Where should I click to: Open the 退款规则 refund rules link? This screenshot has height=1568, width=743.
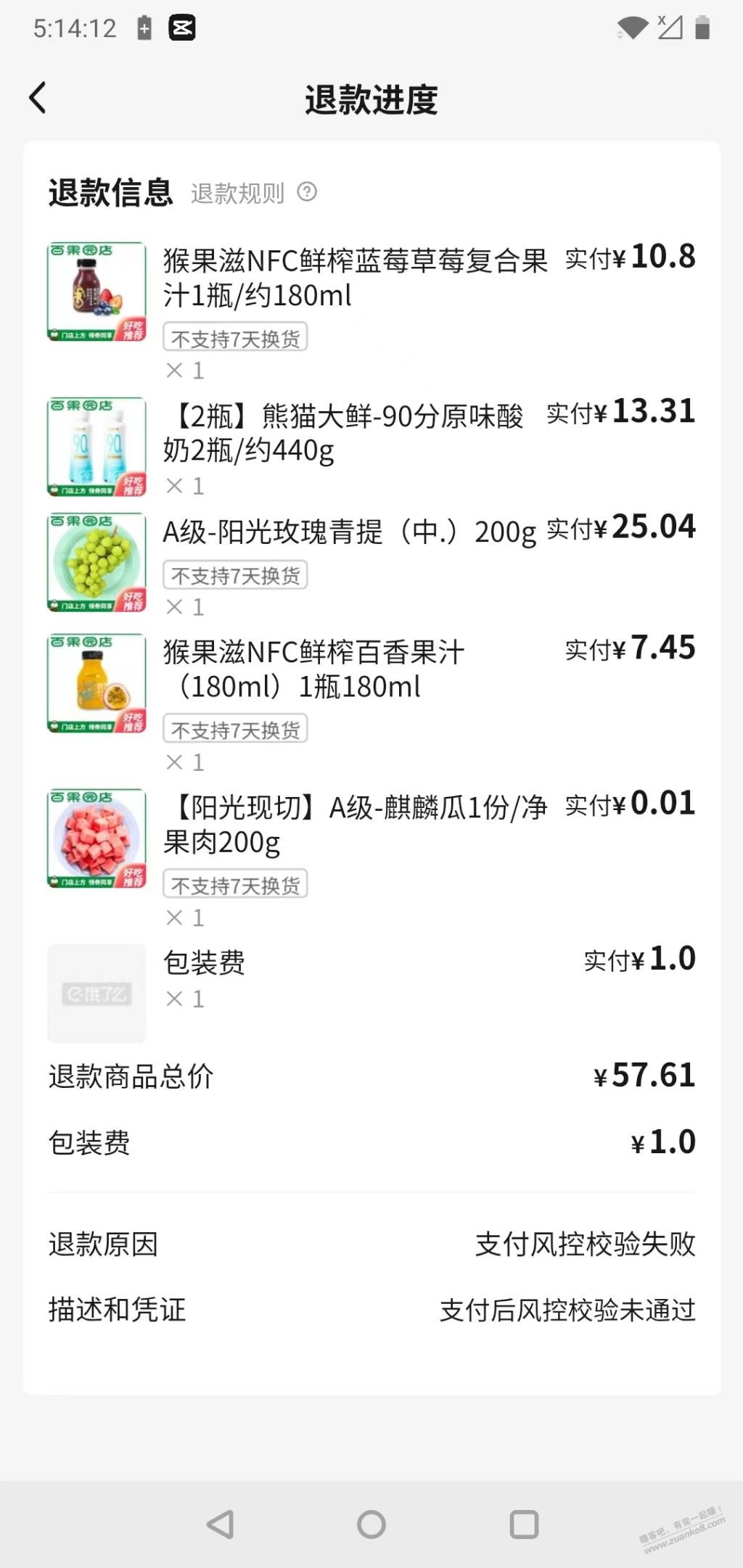click(x=253, y=193)
